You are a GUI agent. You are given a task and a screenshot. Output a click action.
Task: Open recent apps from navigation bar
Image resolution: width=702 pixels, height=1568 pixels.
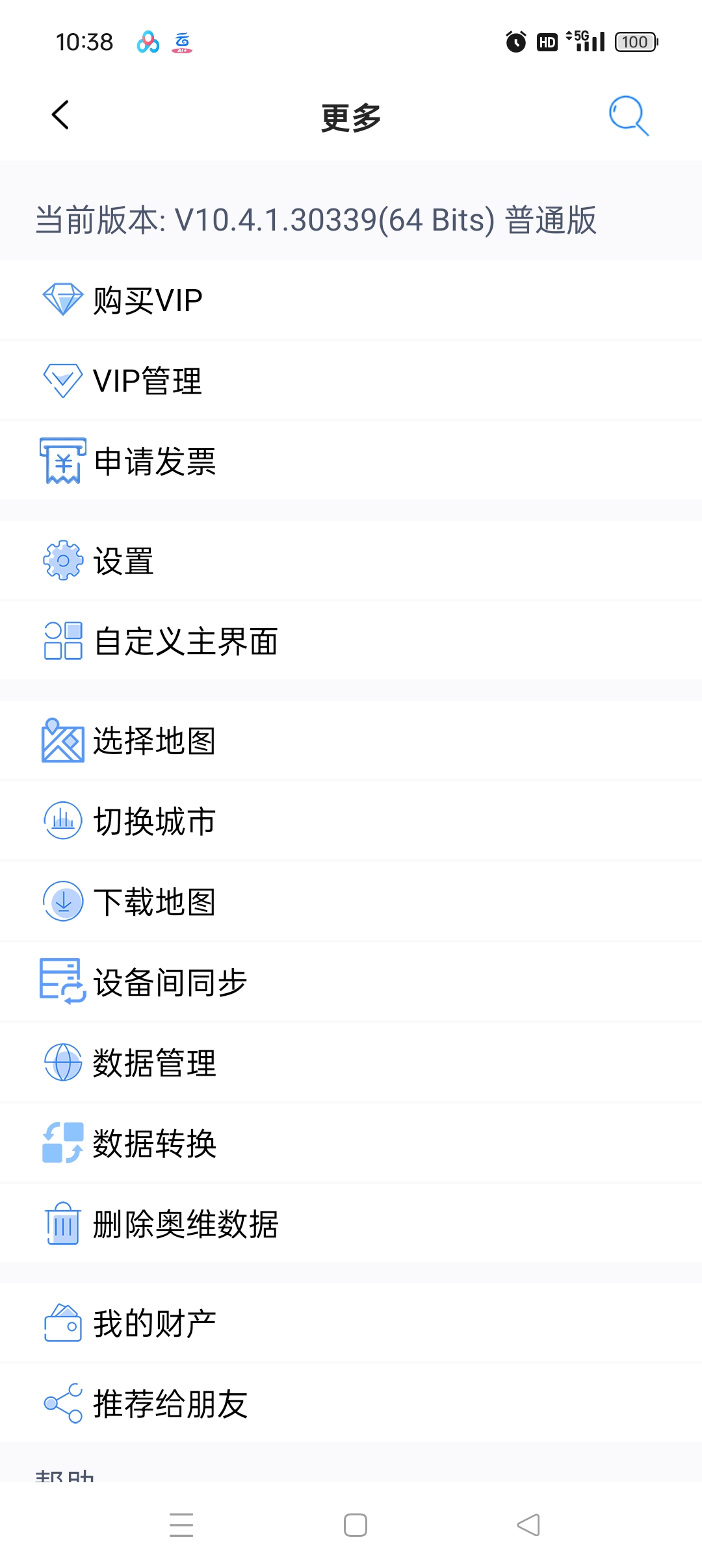181,1525
